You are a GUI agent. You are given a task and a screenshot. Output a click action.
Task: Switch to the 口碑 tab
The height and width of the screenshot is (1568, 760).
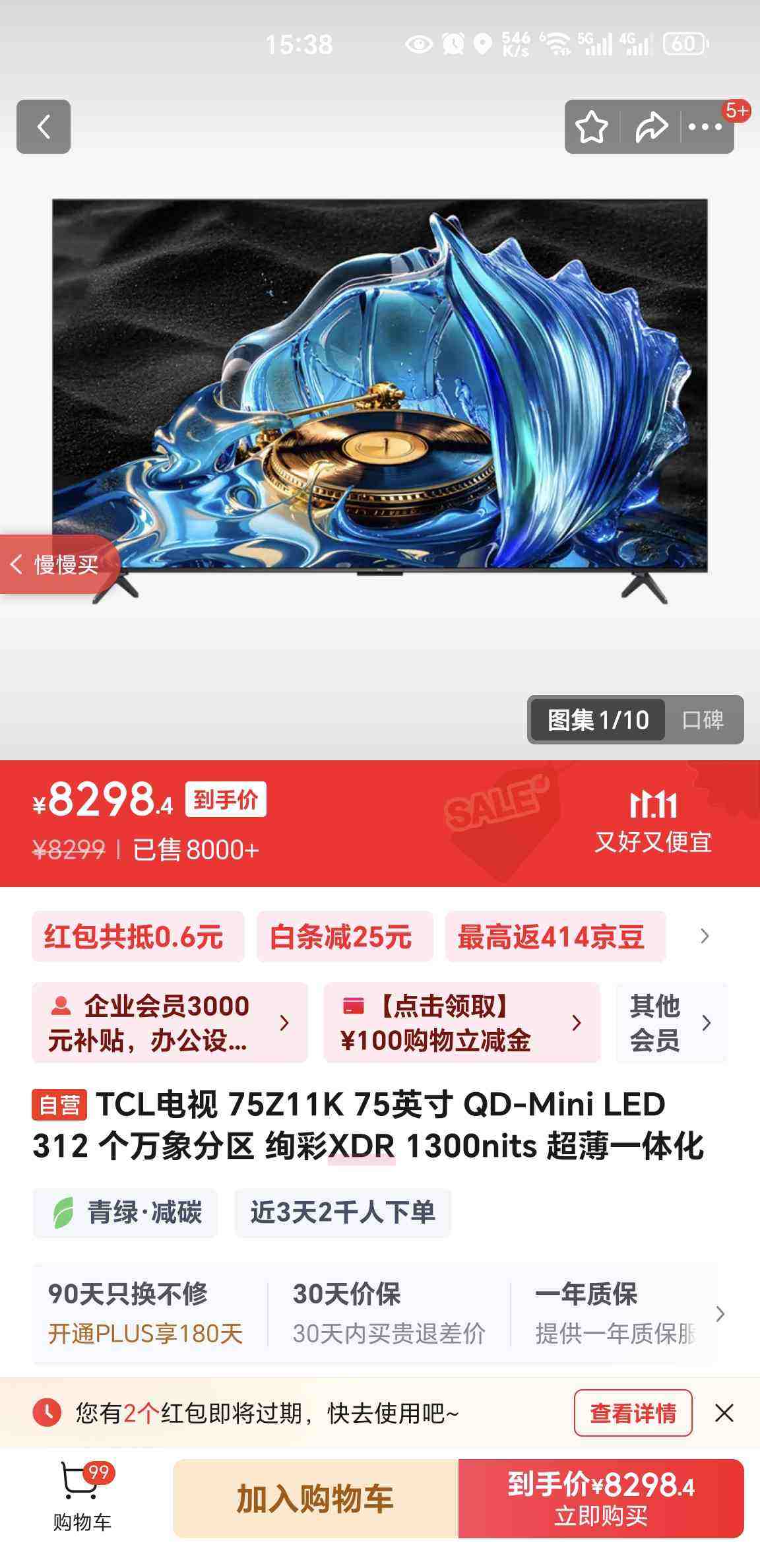(703, 720)
